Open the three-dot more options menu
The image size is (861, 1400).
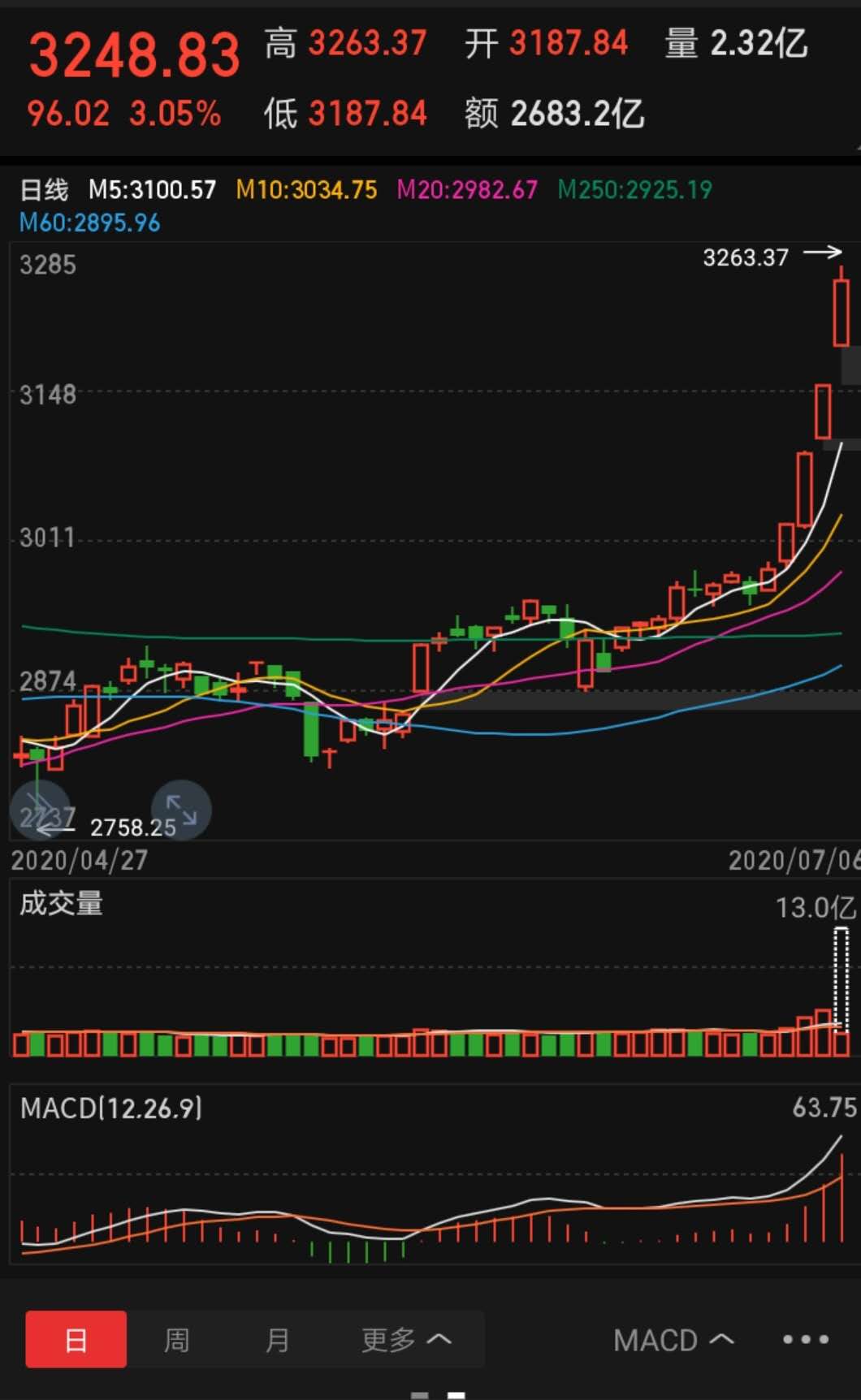pos(805,1340)
